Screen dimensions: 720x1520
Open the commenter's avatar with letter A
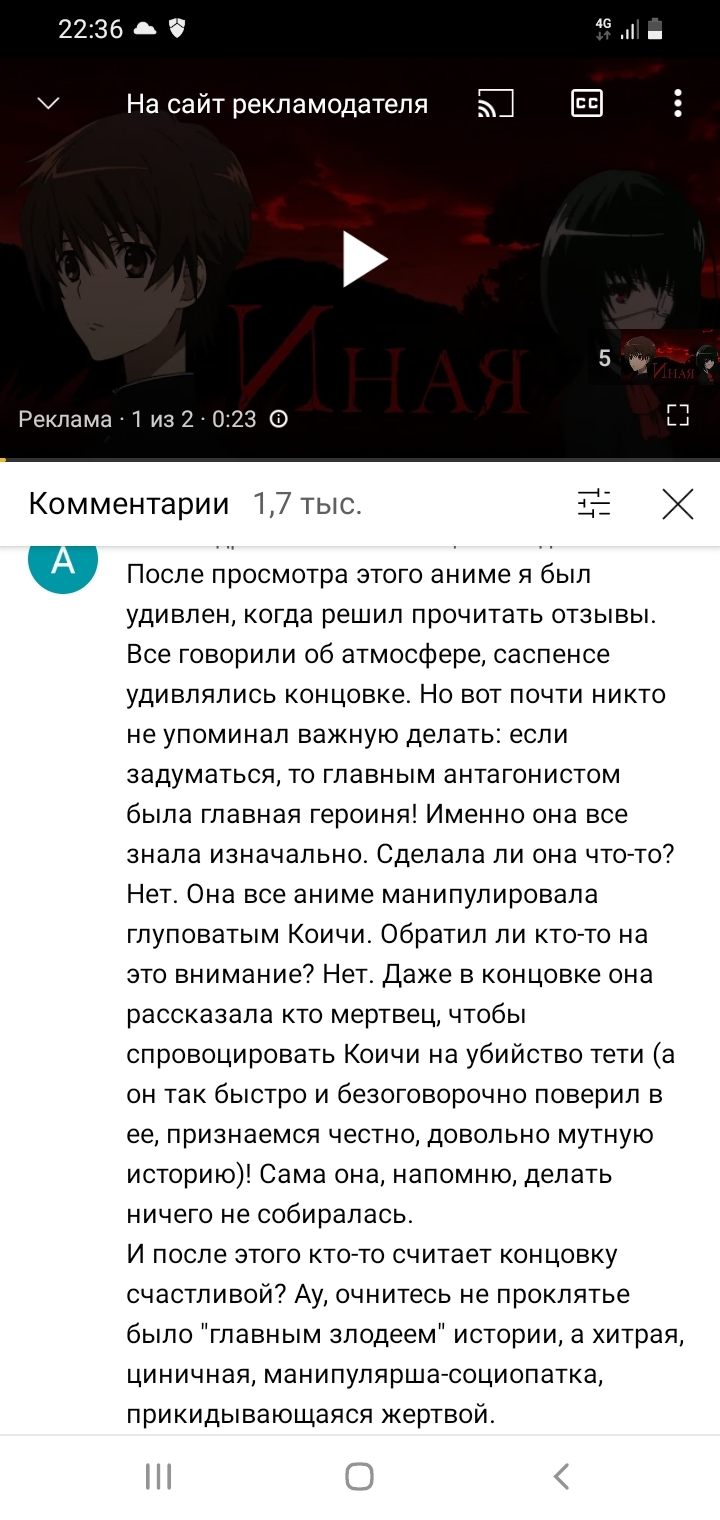63,565
